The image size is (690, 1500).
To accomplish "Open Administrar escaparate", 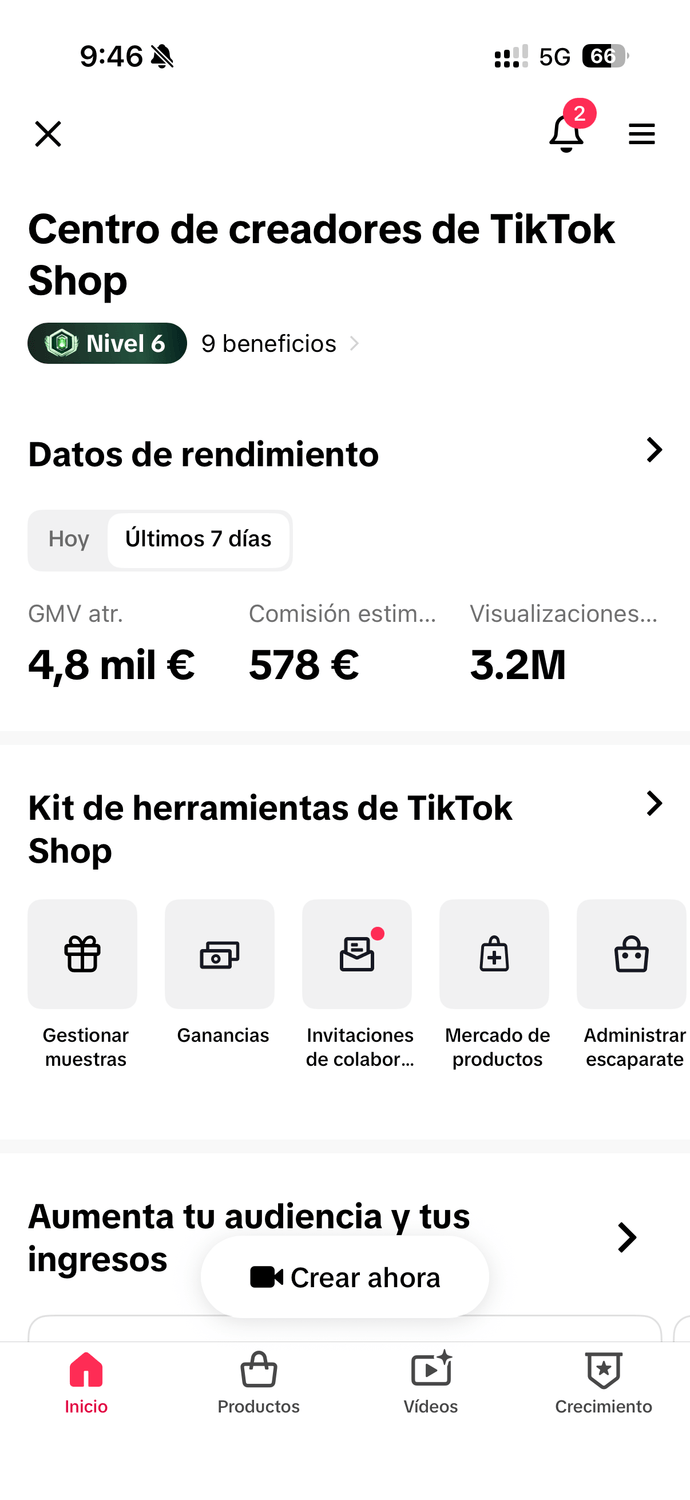I will (632, 955).
